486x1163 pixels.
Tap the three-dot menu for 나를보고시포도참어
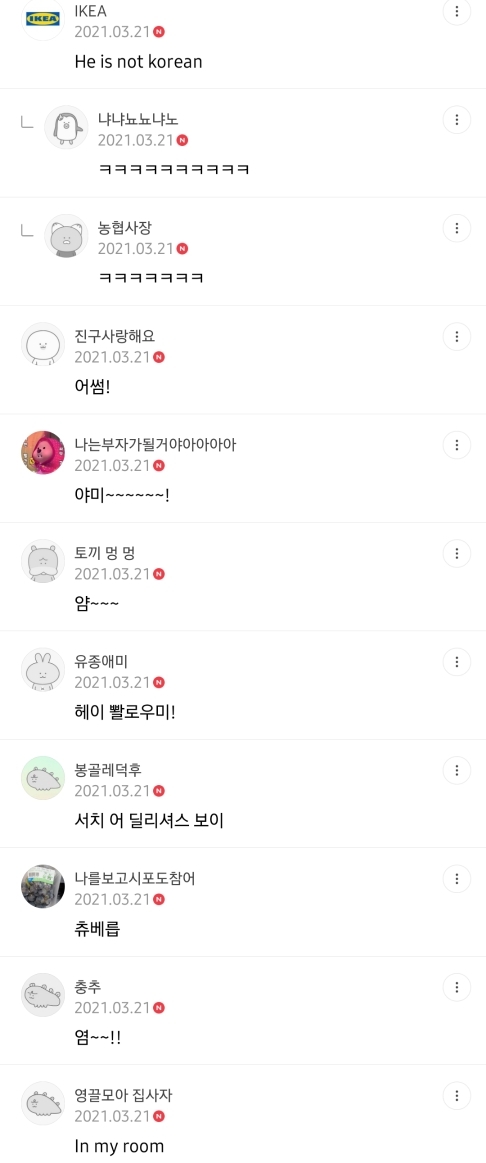point(456,878)
